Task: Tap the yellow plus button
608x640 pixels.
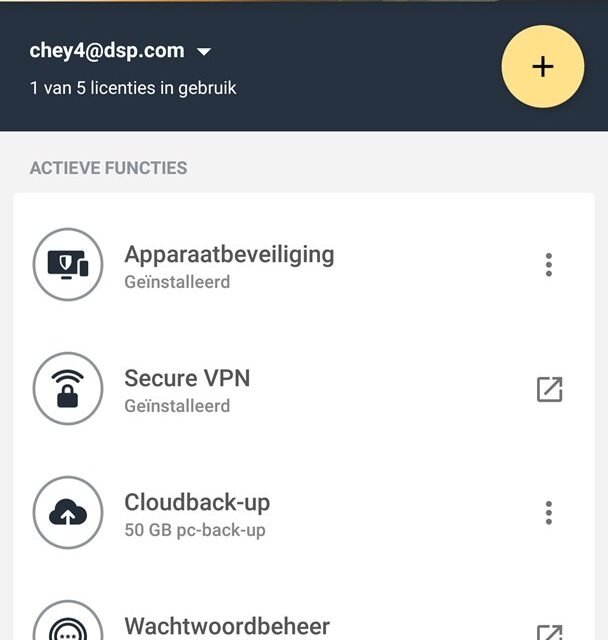Action: click(542, 67)
